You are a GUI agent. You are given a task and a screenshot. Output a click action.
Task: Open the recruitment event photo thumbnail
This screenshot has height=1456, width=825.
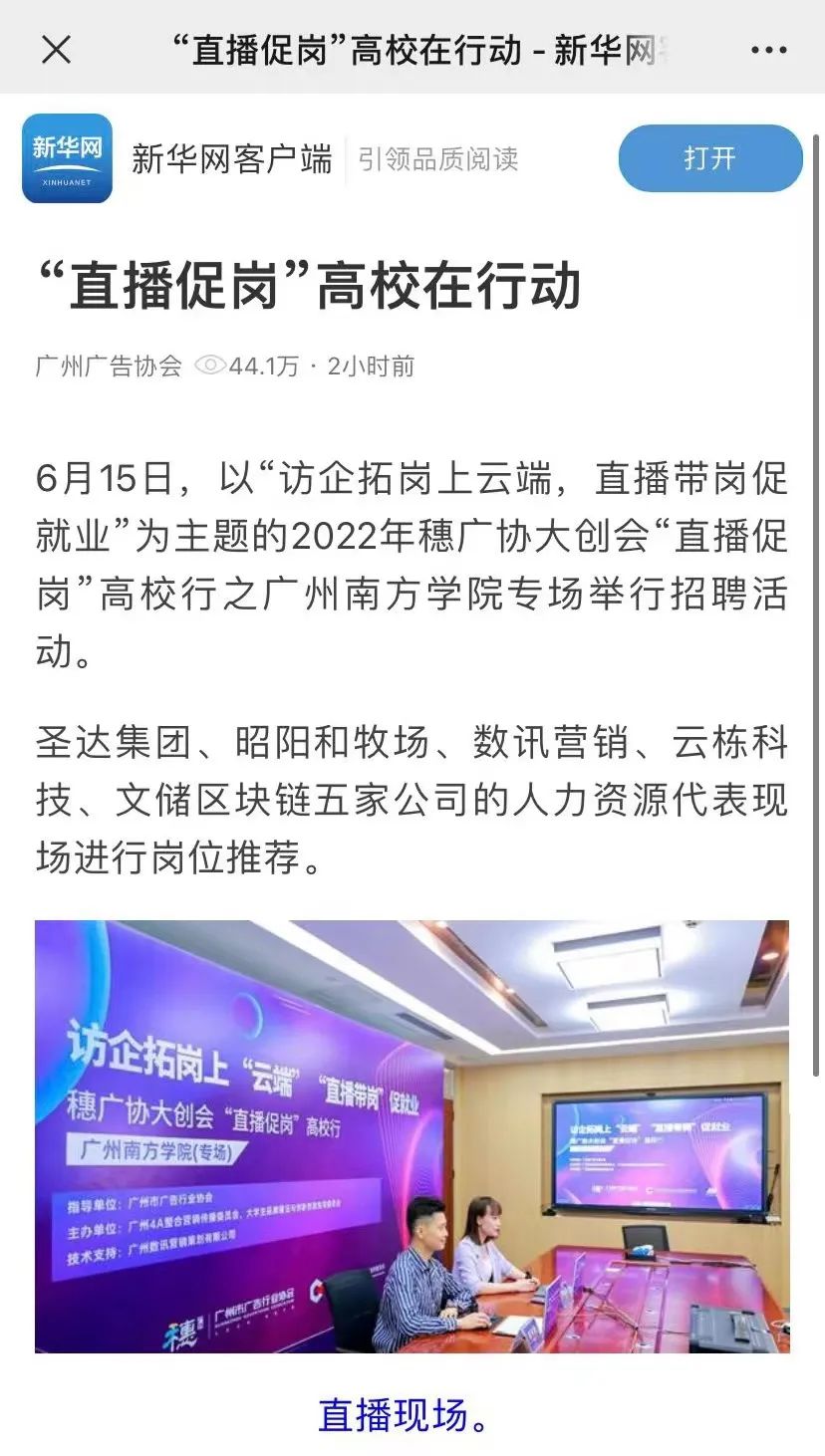(x=412, y=1140)
